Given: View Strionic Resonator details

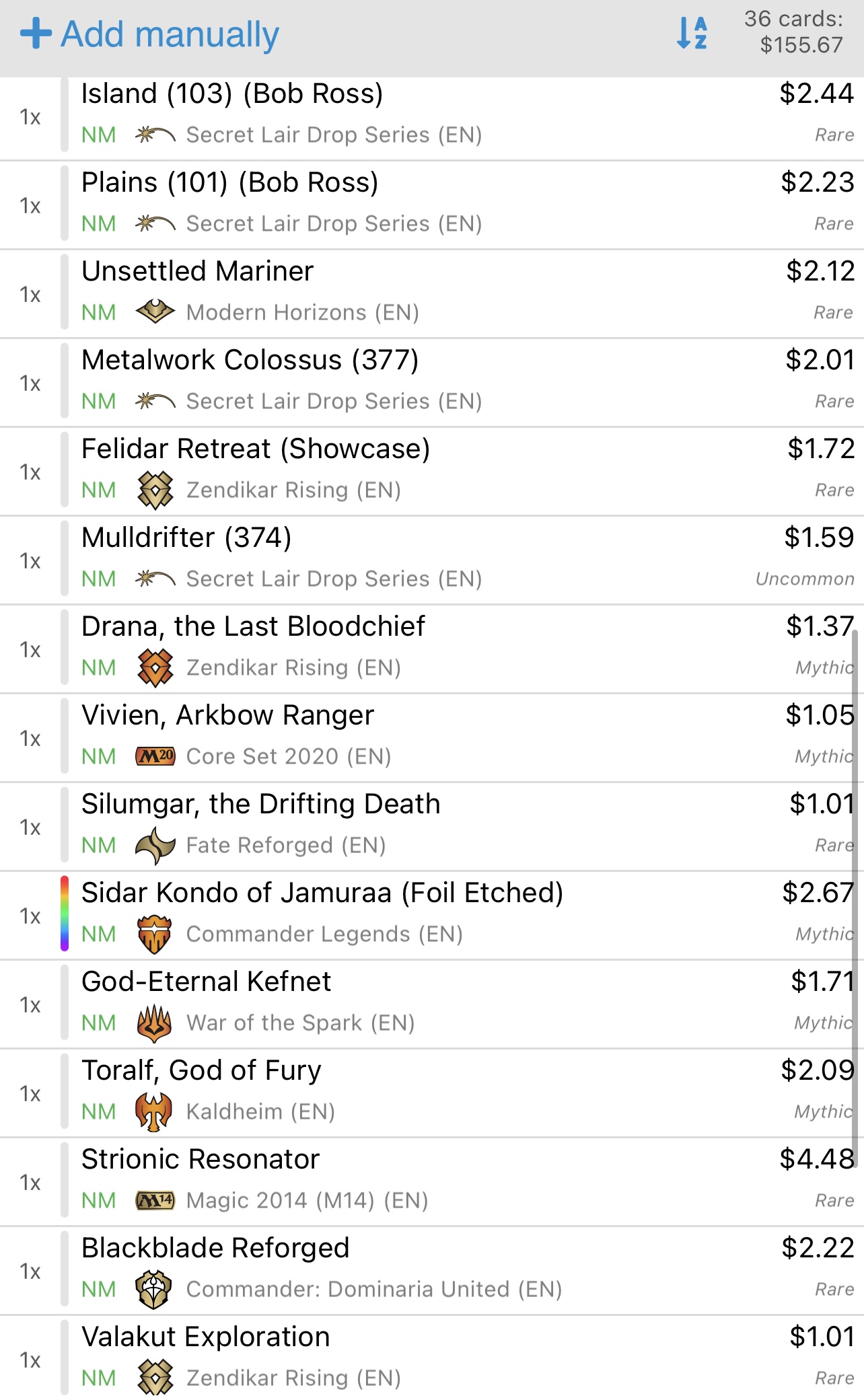Looking at the screenshot, I should [x=432, y=1182].
